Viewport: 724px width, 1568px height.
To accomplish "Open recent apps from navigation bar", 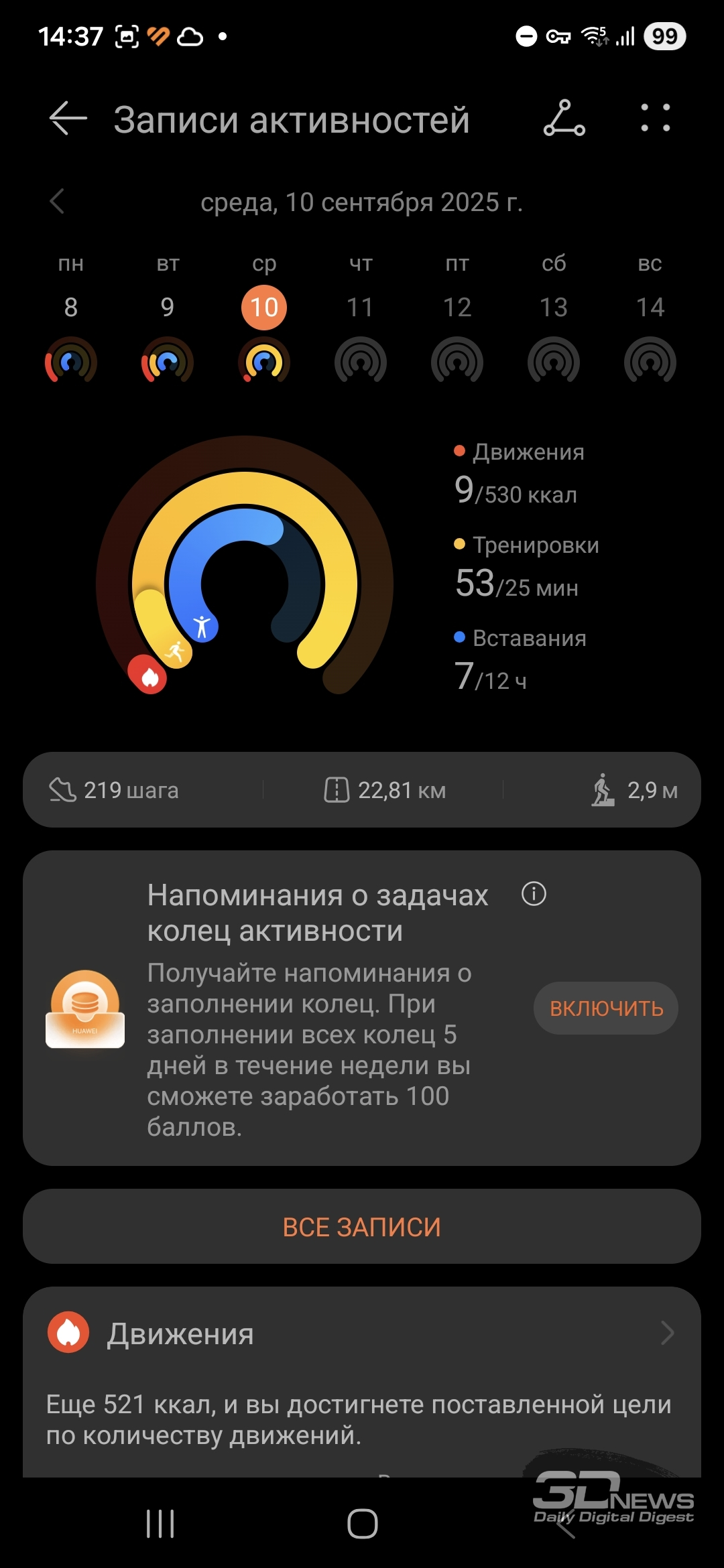I will point(160,1524).
